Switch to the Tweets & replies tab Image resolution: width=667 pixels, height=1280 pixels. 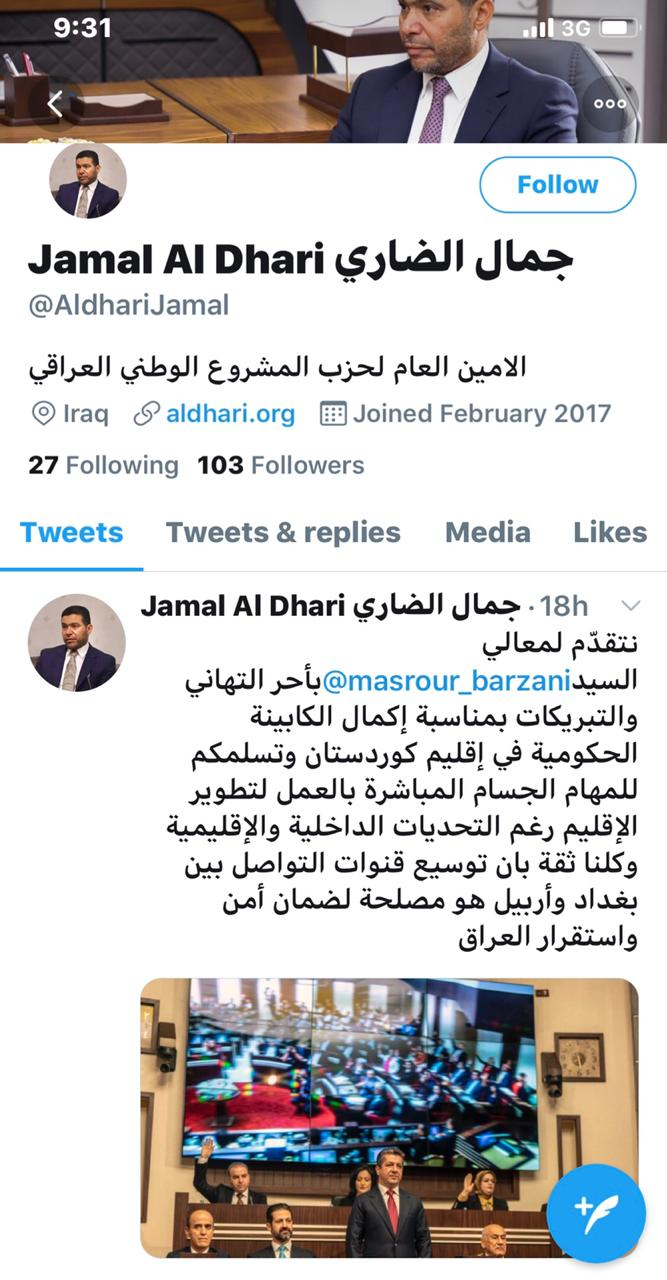click(283, 532)
